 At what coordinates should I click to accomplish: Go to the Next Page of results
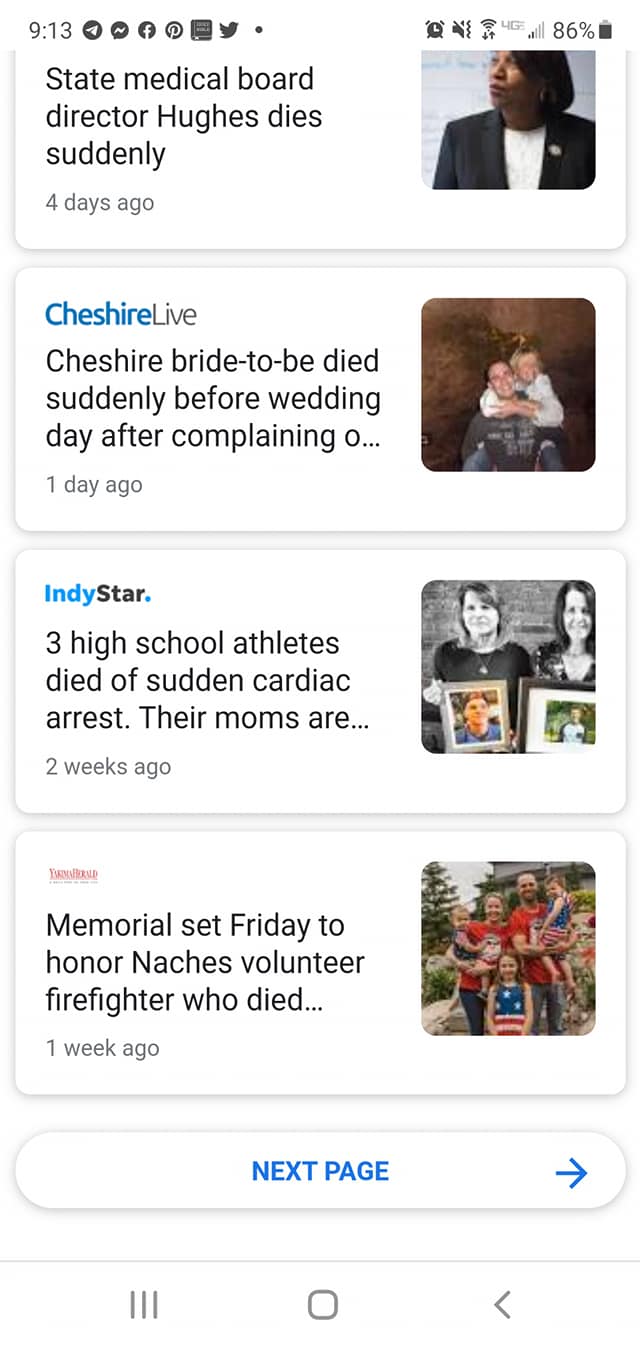click(x=320, y=1171)
